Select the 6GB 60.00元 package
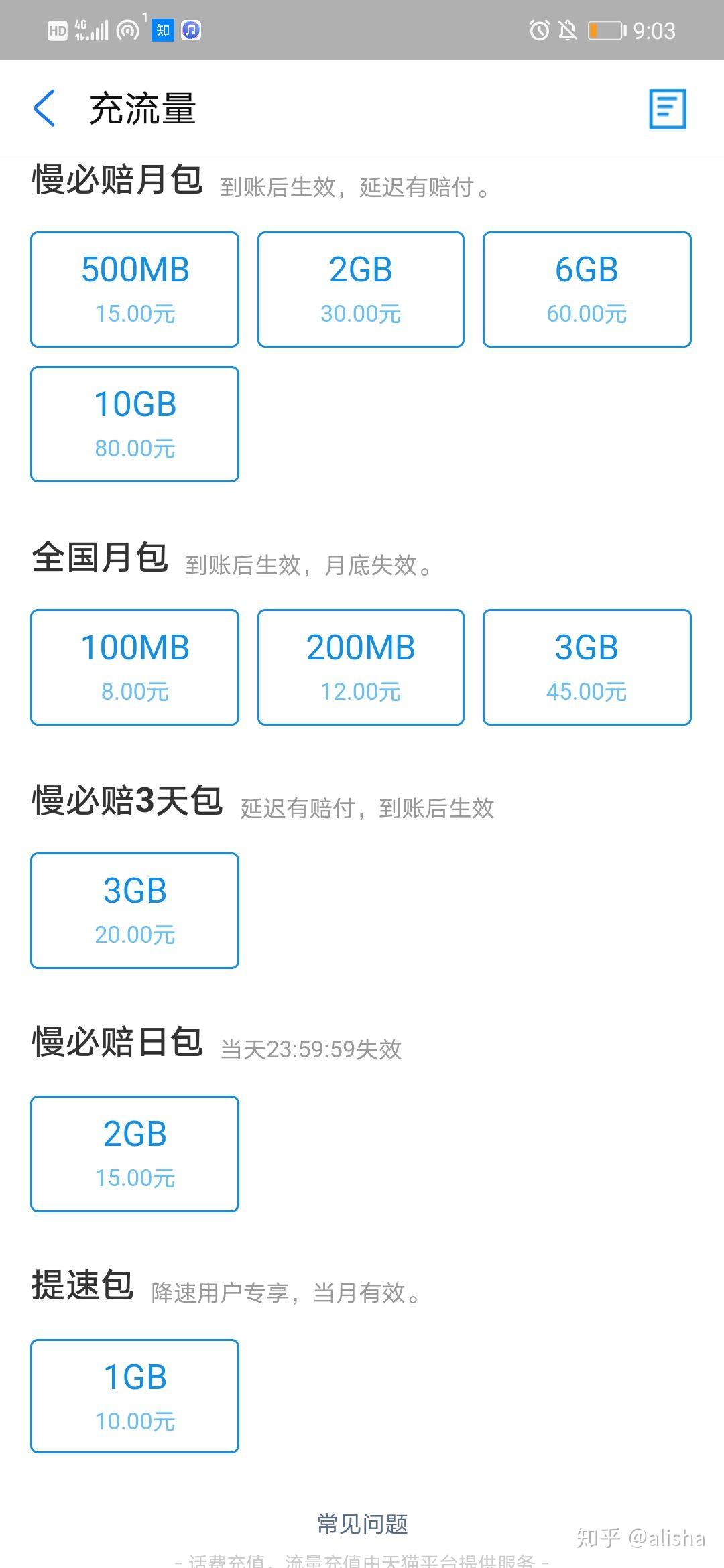The image size is (724, 1568). coord(587,288)
